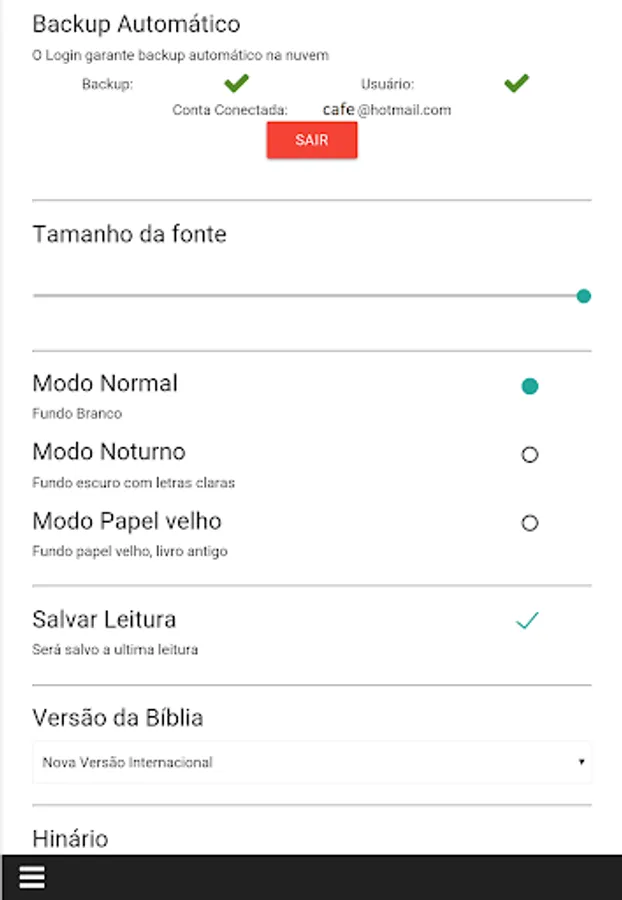The height and width of the screenshot is (900, 622).
Task: Select Modo Normal radio option
Action: click(x=530, y=387)
